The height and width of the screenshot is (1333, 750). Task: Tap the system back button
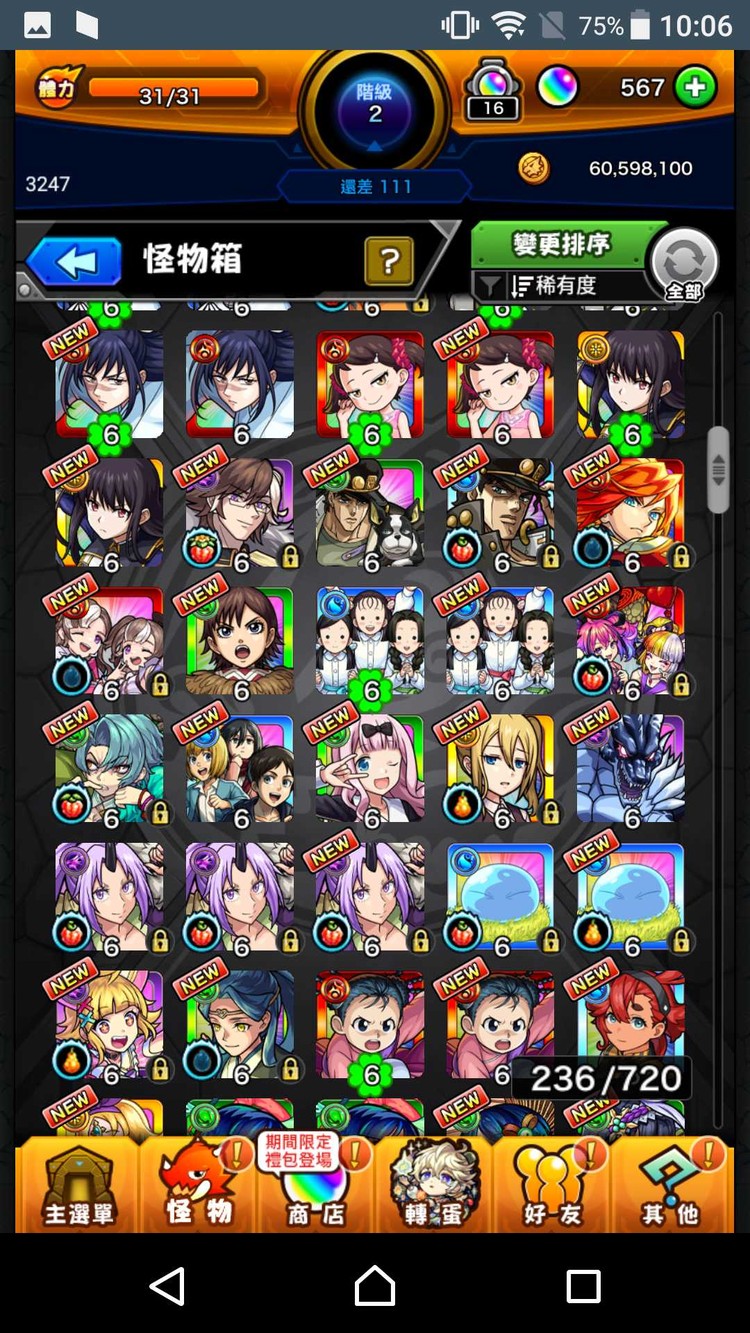(167, 1285)
